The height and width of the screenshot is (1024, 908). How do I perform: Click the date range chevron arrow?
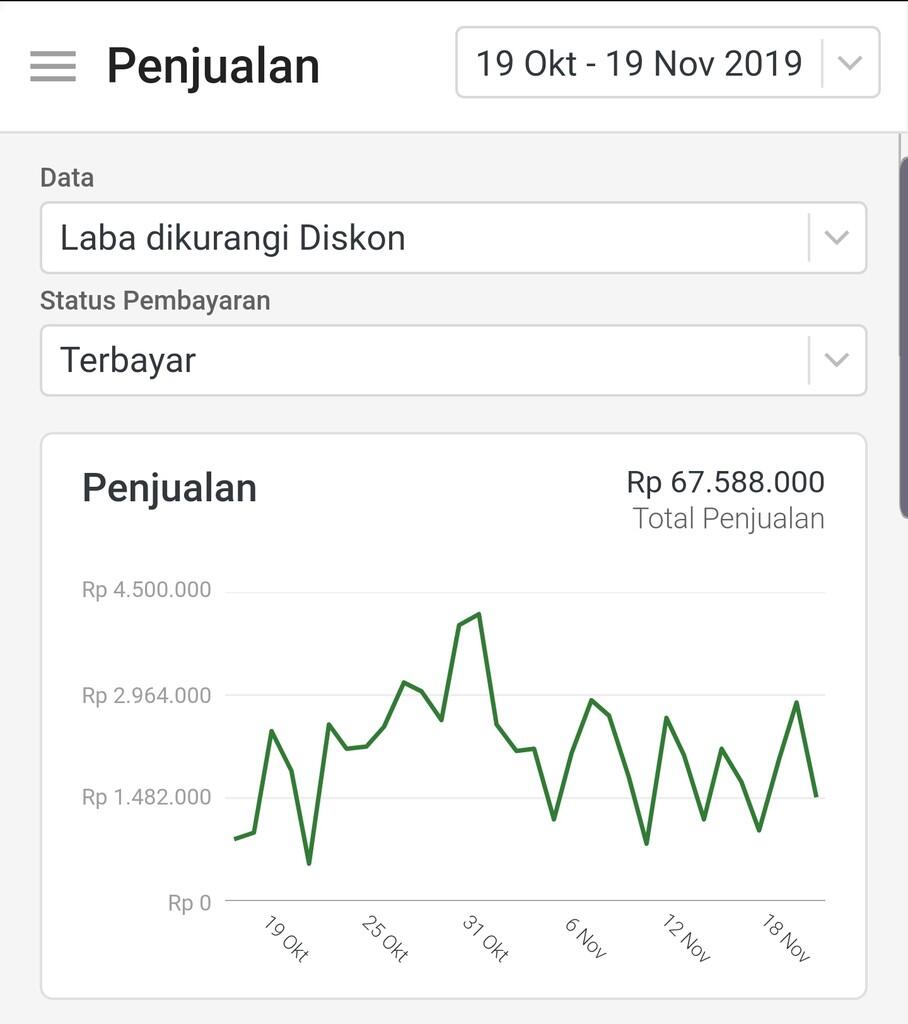click(849, 62)
